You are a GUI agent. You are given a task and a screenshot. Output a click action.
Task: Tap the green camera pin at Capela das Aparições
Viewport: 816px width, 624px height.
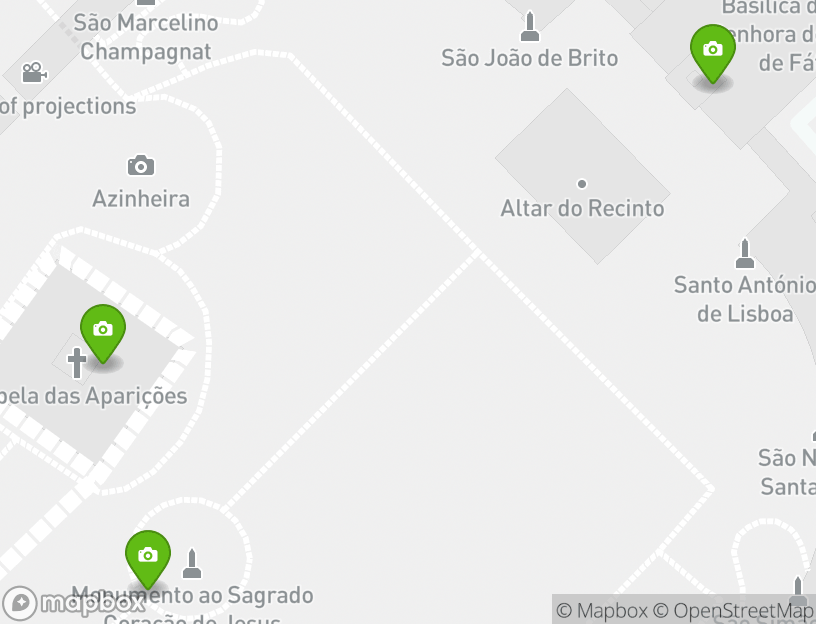click(x=102, y=331)
